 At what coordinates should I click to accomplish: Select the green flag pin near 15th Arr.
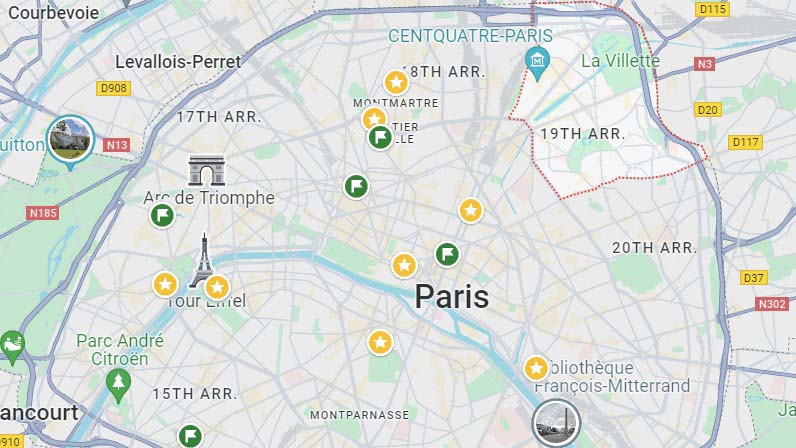pyautogui.click(x=190, y=436)
